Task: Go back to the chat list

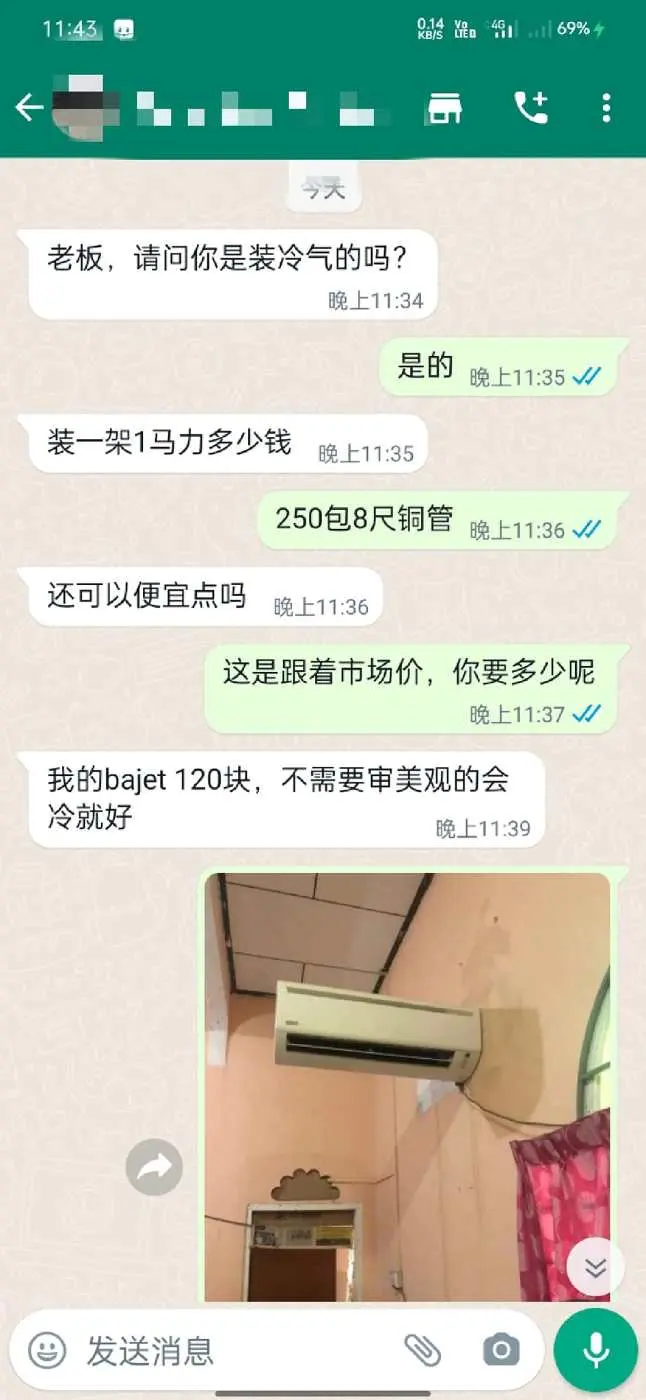Action: click(29, 108)
